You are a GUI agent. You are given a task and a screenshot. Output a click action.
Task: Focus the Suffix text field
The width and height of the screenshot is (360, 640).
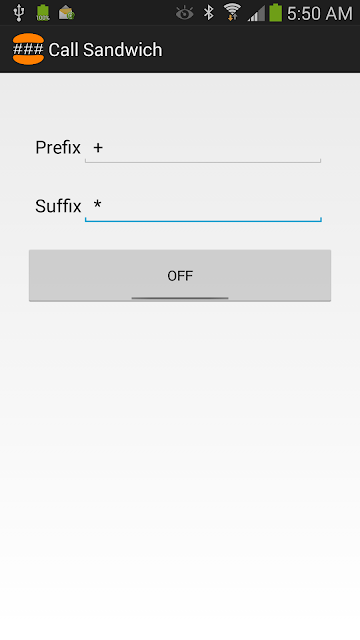[203, 206]
